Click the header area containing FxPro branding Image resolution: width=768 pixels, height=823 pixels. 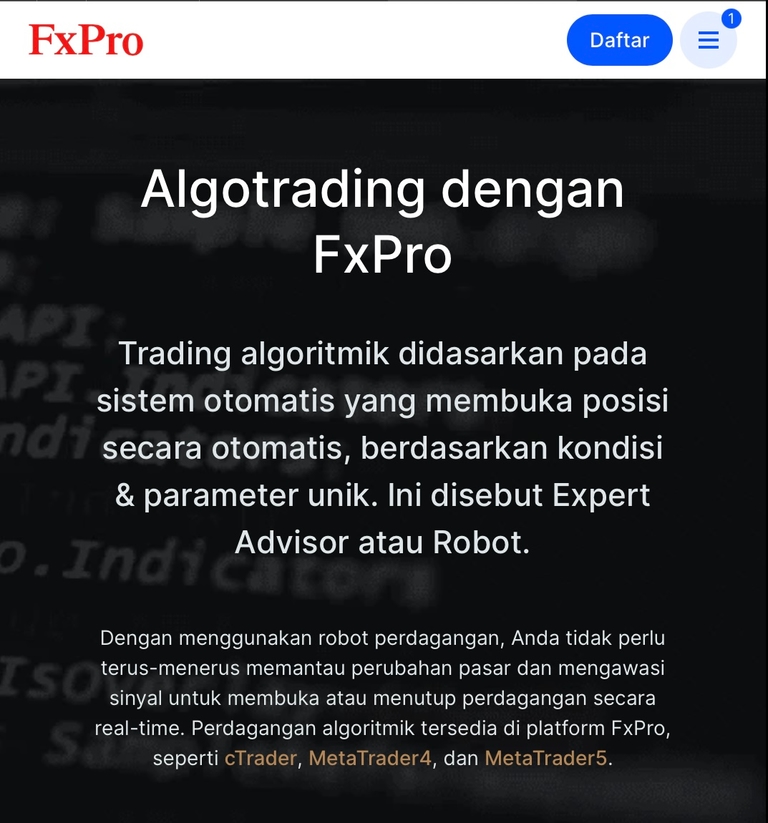point(85,40)
